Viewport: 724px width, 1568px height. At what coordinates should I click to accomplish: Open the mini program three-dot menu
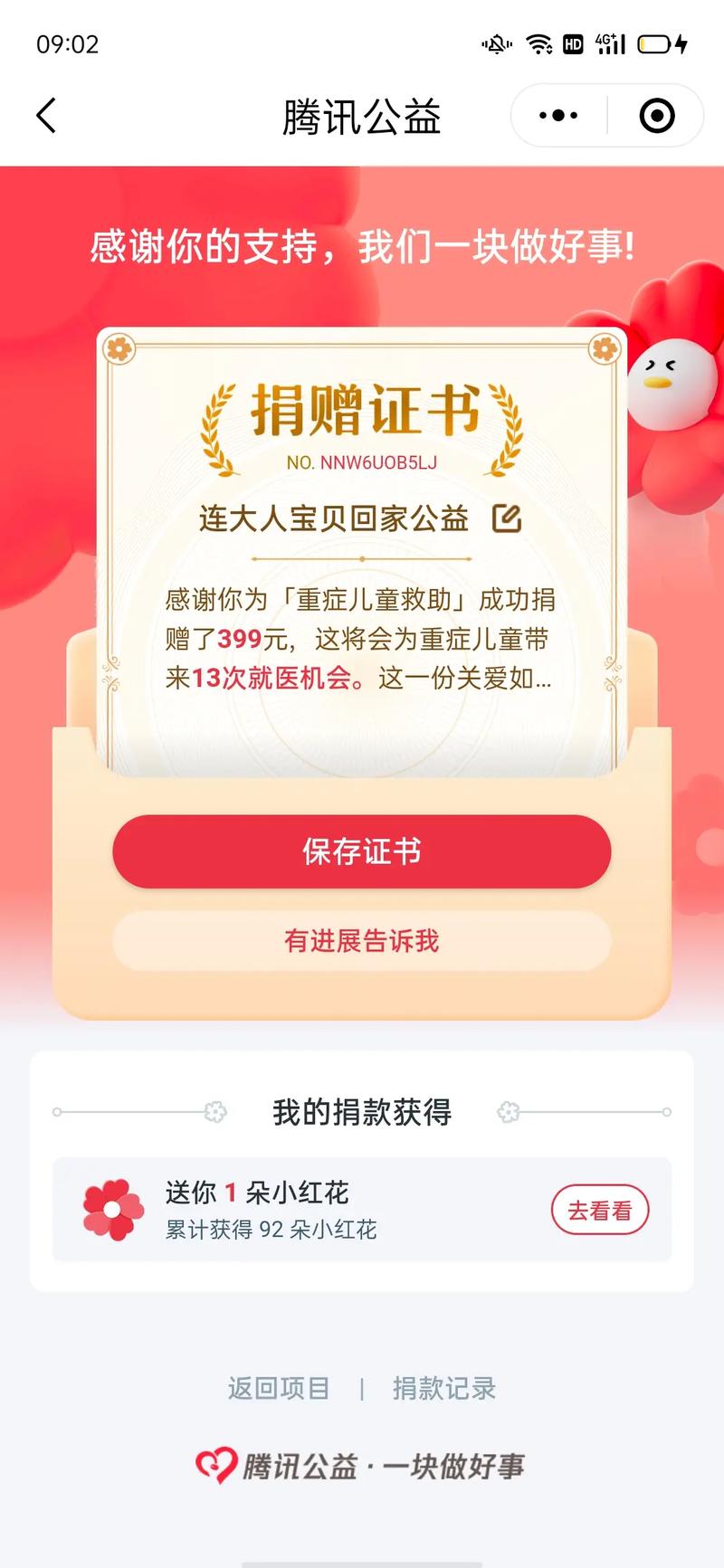[x=556, y=116]
